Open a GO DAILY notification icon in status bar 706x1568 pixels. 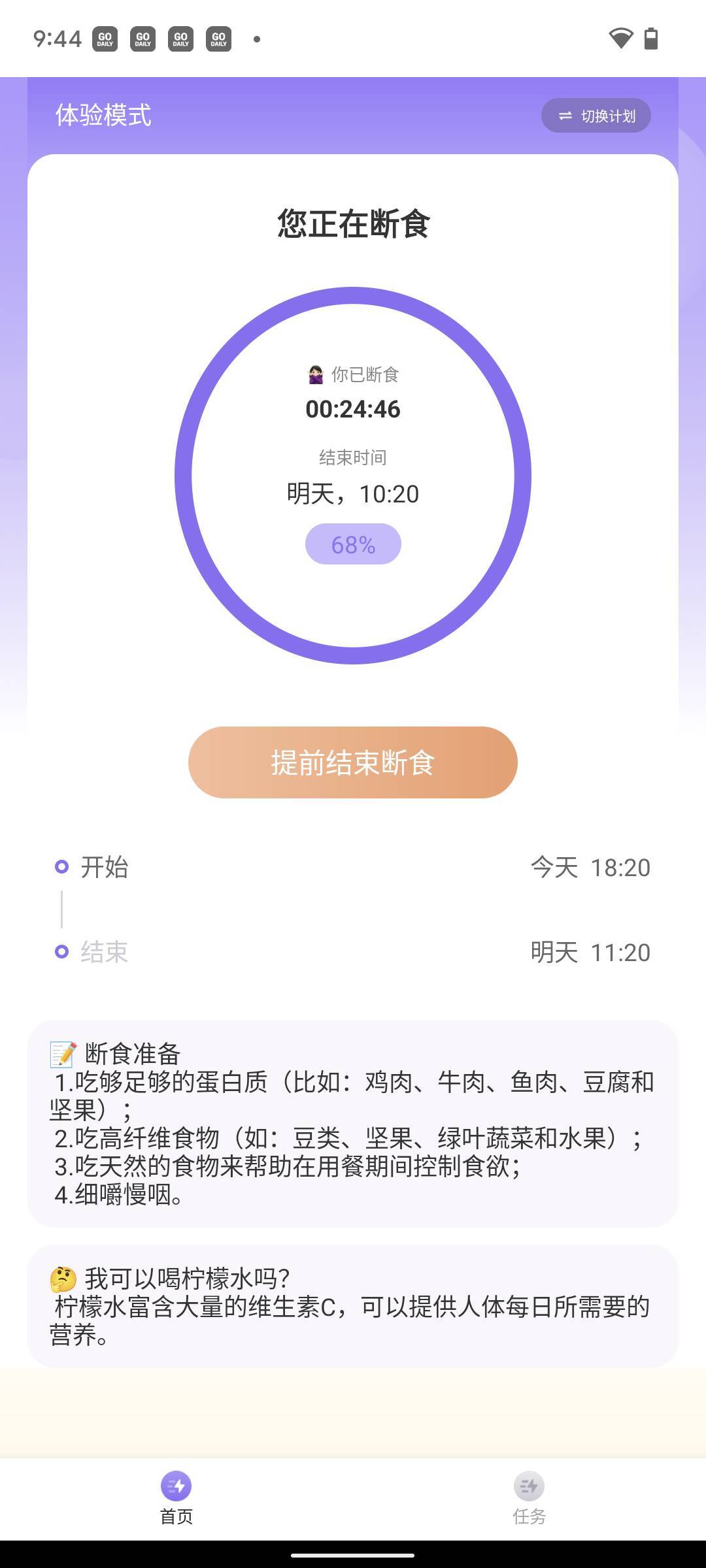tap(105, 40)
